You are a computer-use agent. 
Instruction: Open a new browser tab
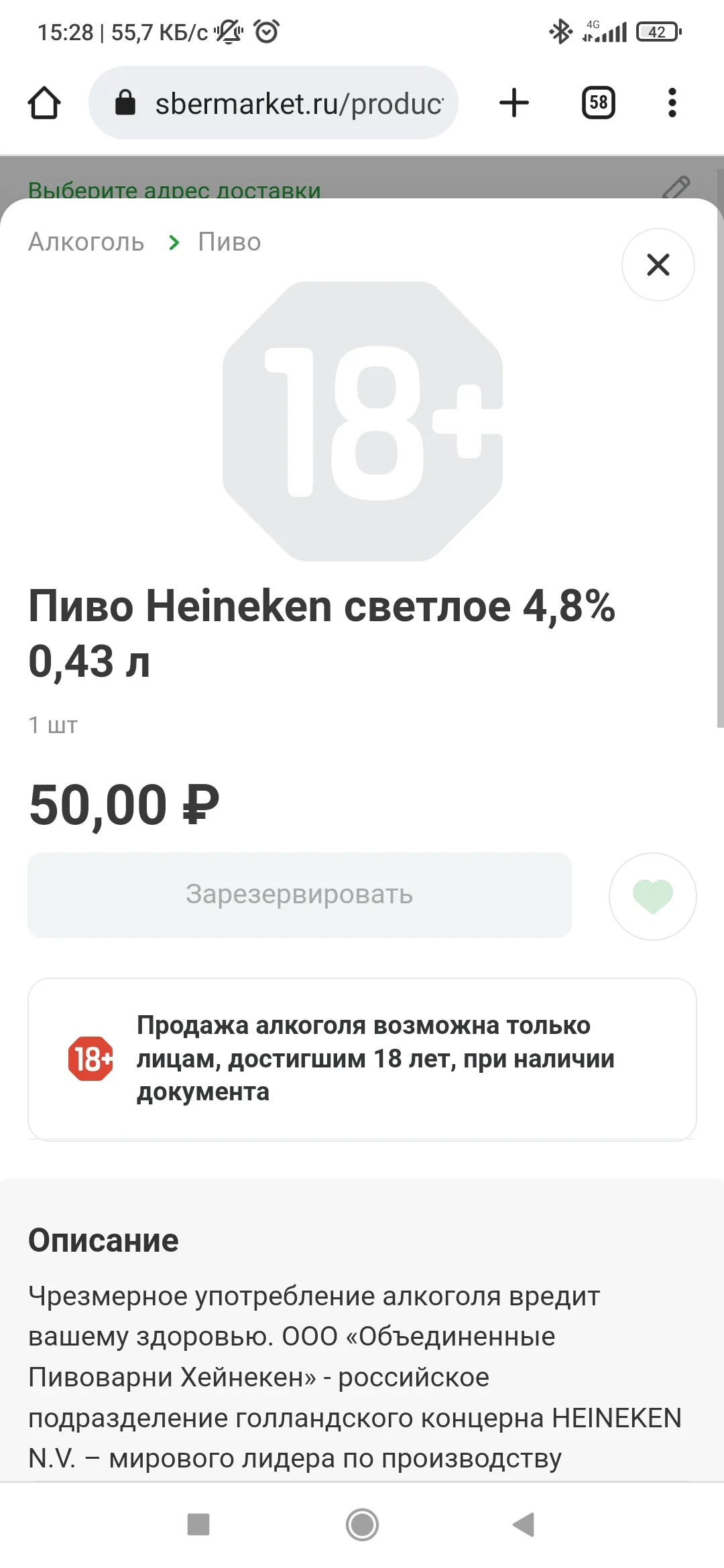pyautogui.click(x=514, y=103)
